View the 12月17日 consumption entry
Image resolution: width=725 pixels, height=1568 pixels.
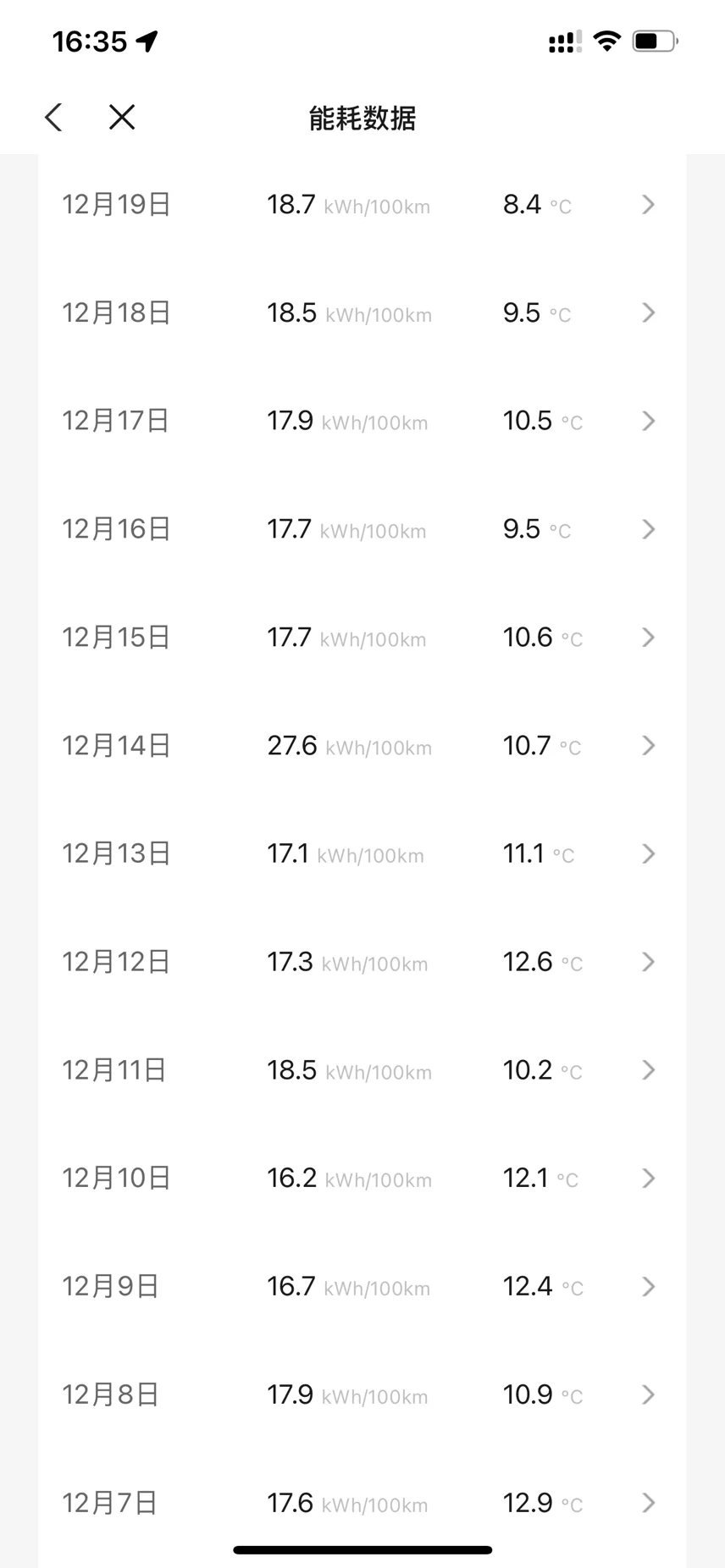362,421
